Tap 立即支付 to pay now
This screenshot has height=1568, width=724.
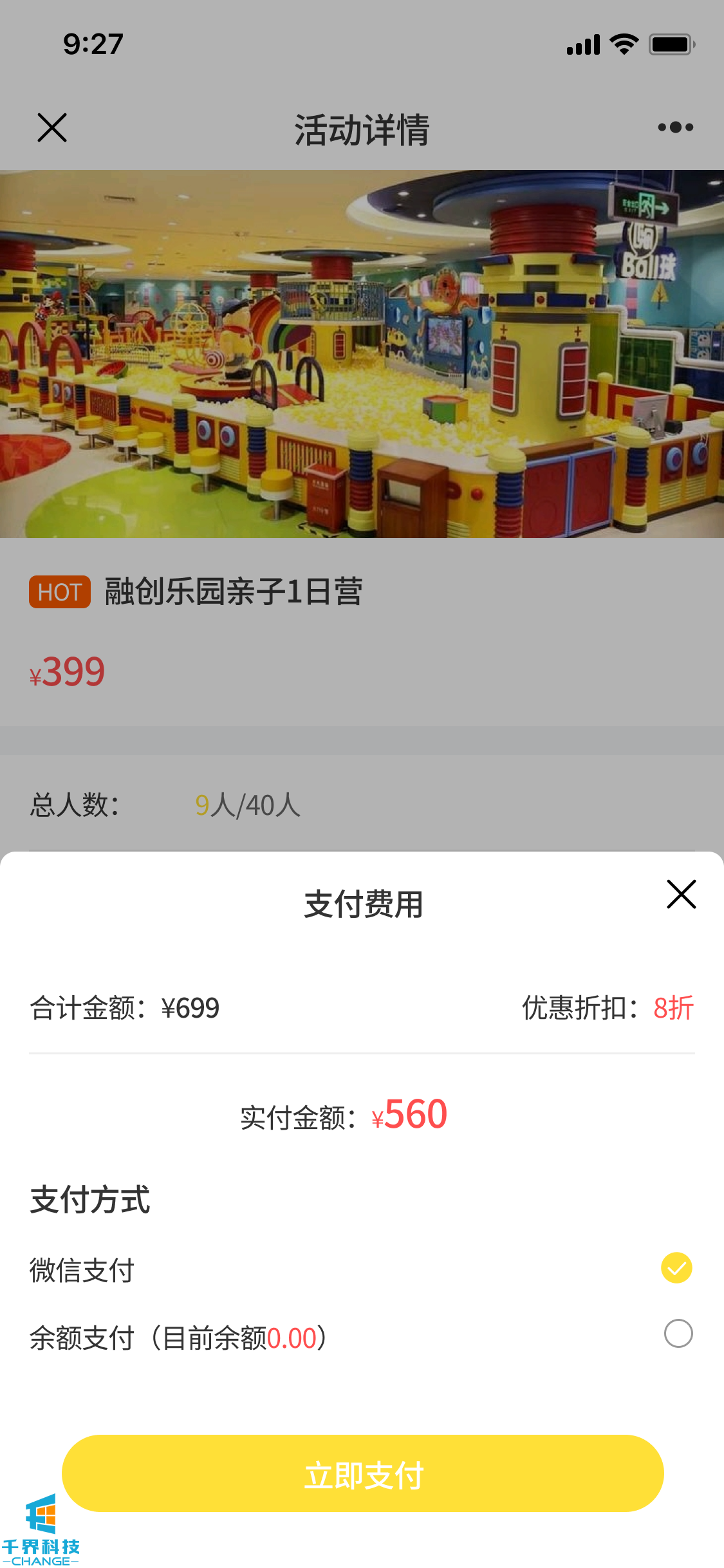pos(362,1473)
